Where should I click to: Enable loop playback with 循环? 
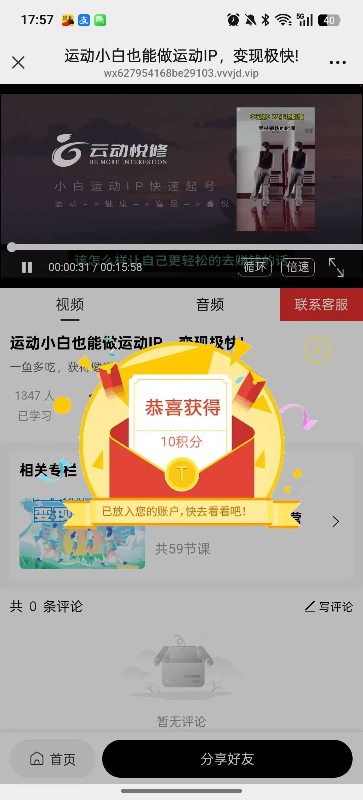pos(255,267)
